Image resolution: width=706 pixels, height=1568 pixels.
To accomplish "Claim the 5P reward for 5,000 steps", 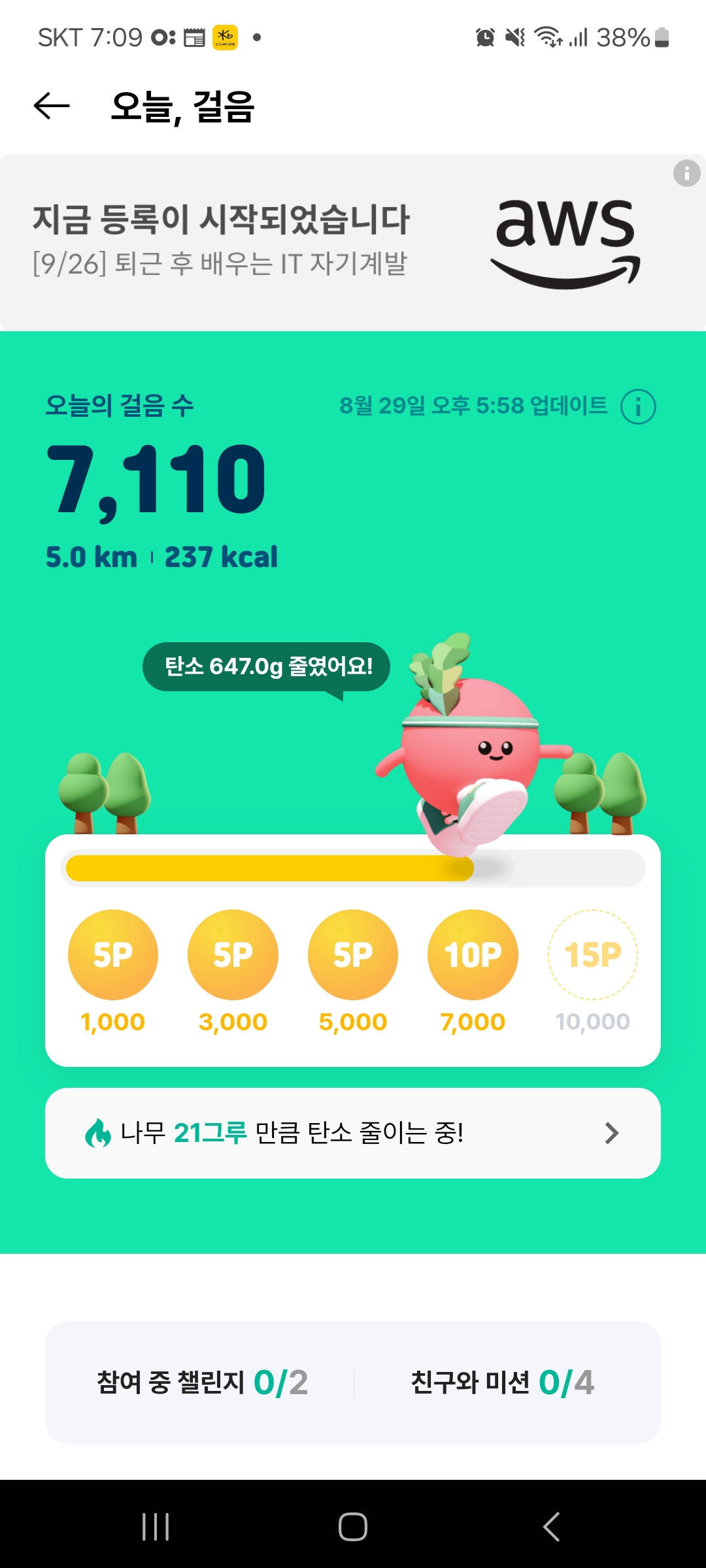I will tap(353, 955).
